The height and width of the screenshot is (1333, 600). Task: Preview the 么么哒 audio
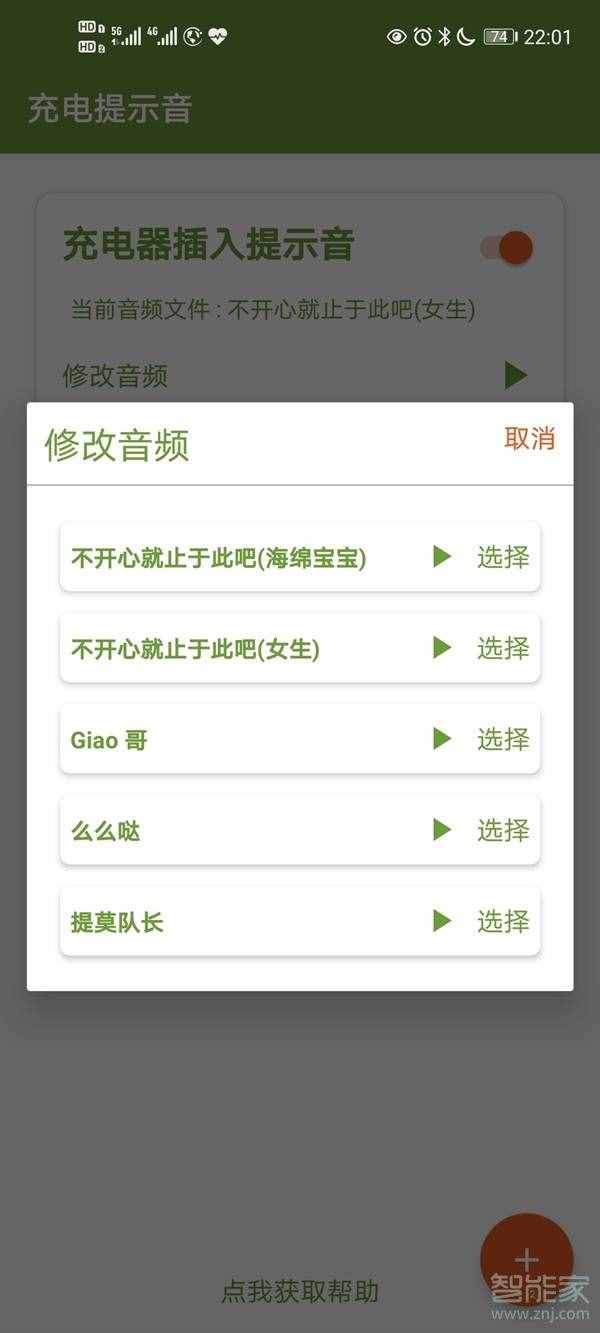point(442,830)
